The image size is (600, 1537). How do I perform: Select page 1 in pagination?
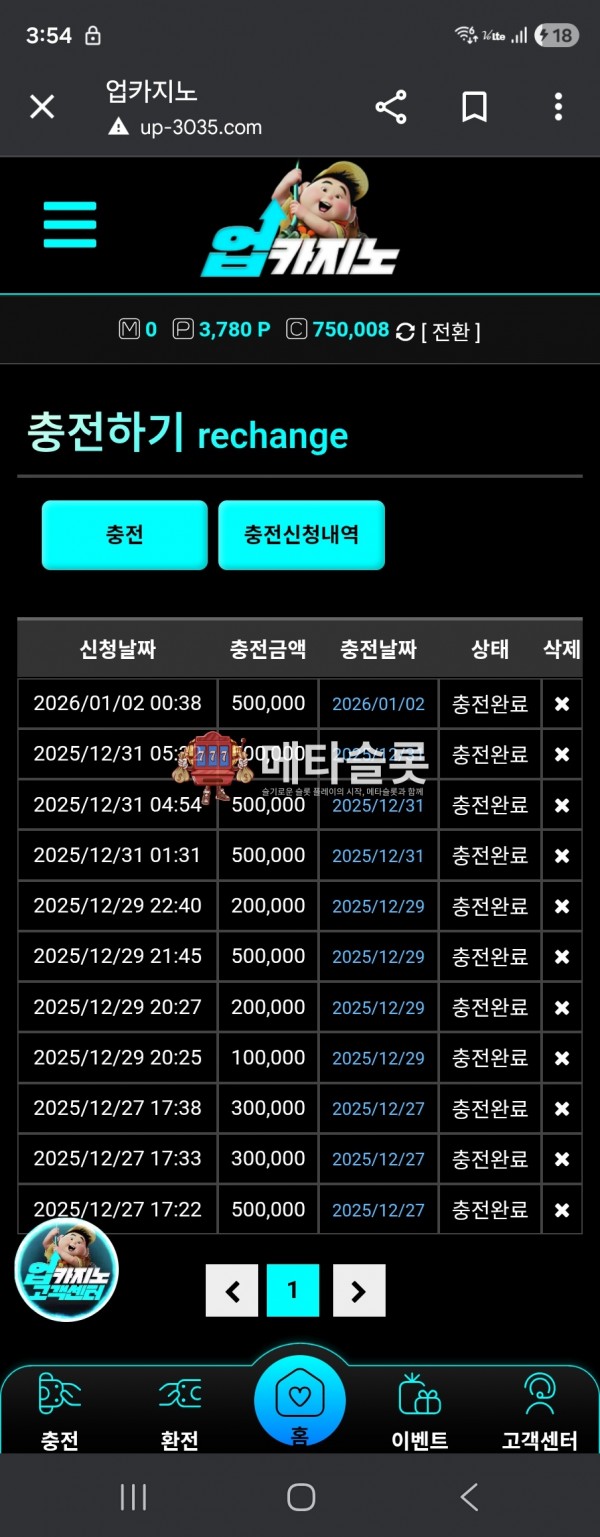click(293, 1291)
